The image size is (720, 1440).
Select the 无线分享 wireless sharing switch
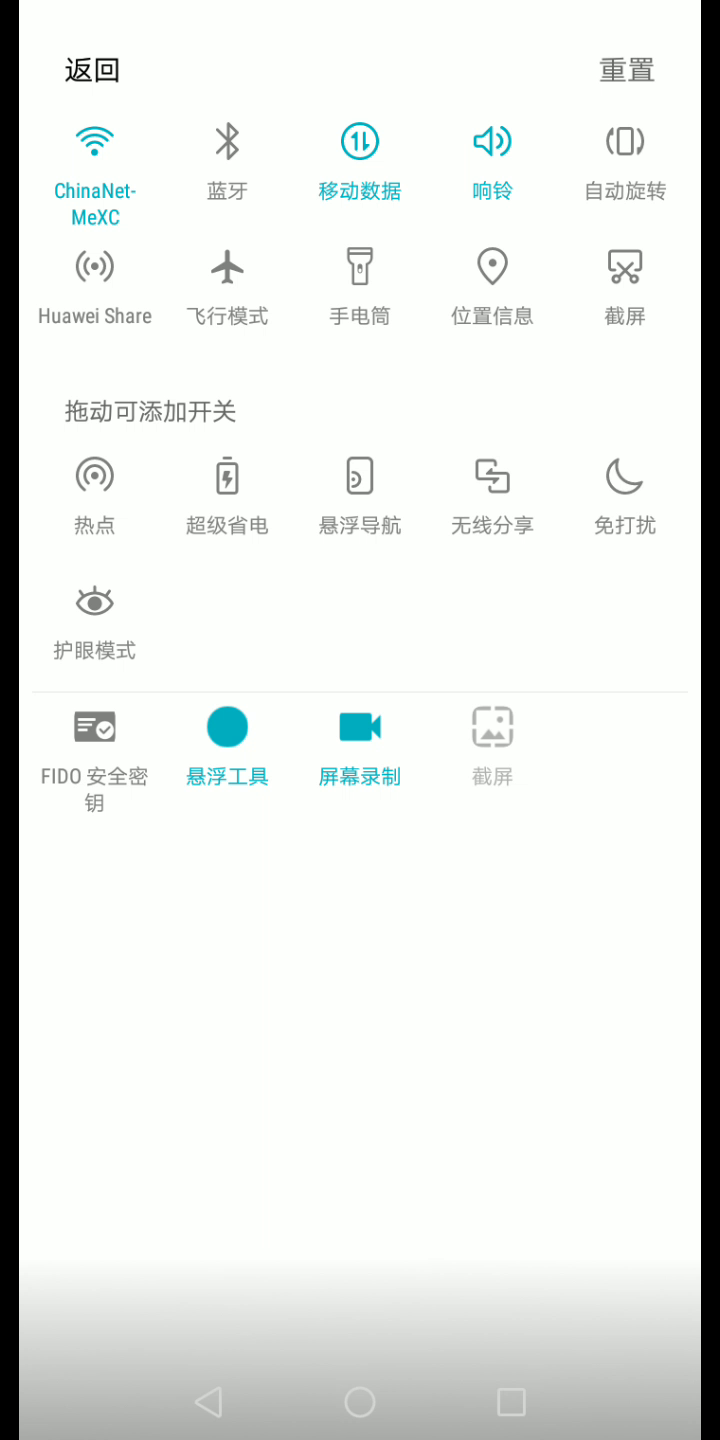point(492,476)
